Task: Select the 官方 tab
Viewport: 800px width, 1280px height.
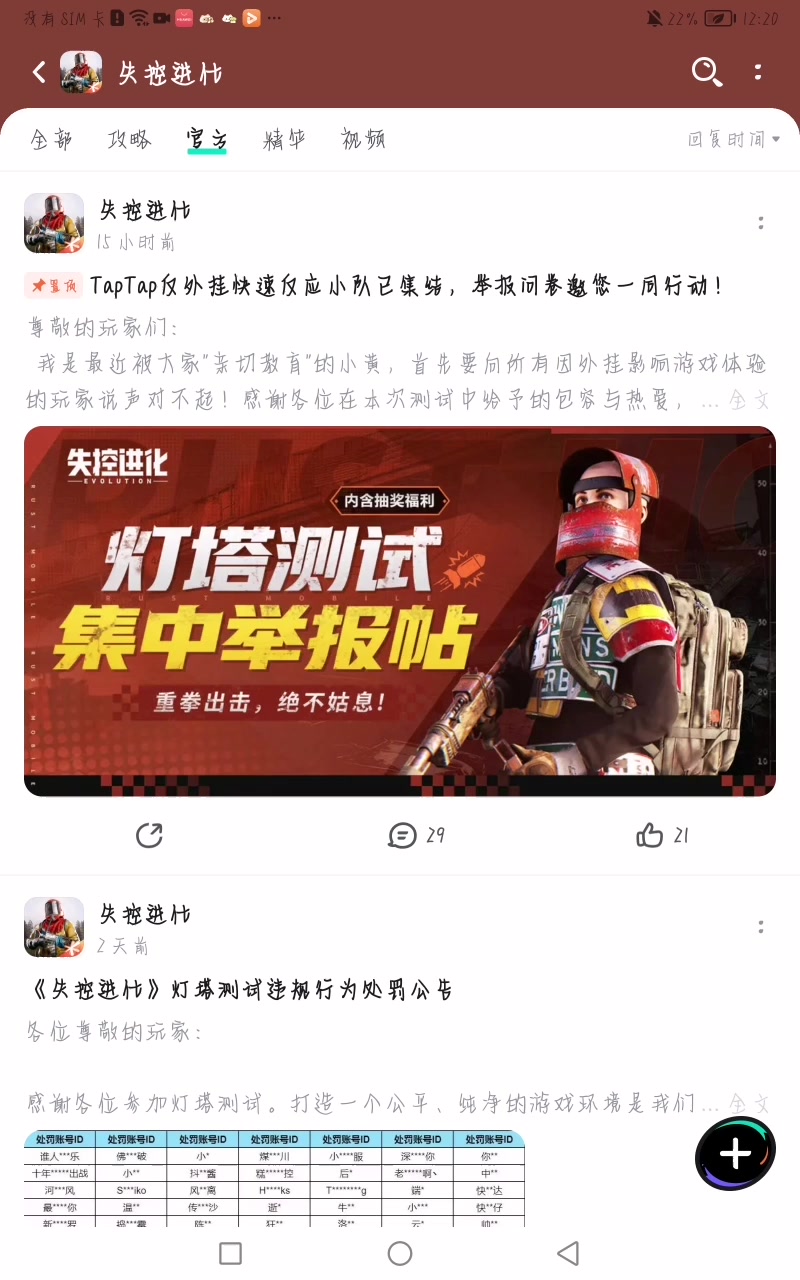Action: [x=207, y=139]
